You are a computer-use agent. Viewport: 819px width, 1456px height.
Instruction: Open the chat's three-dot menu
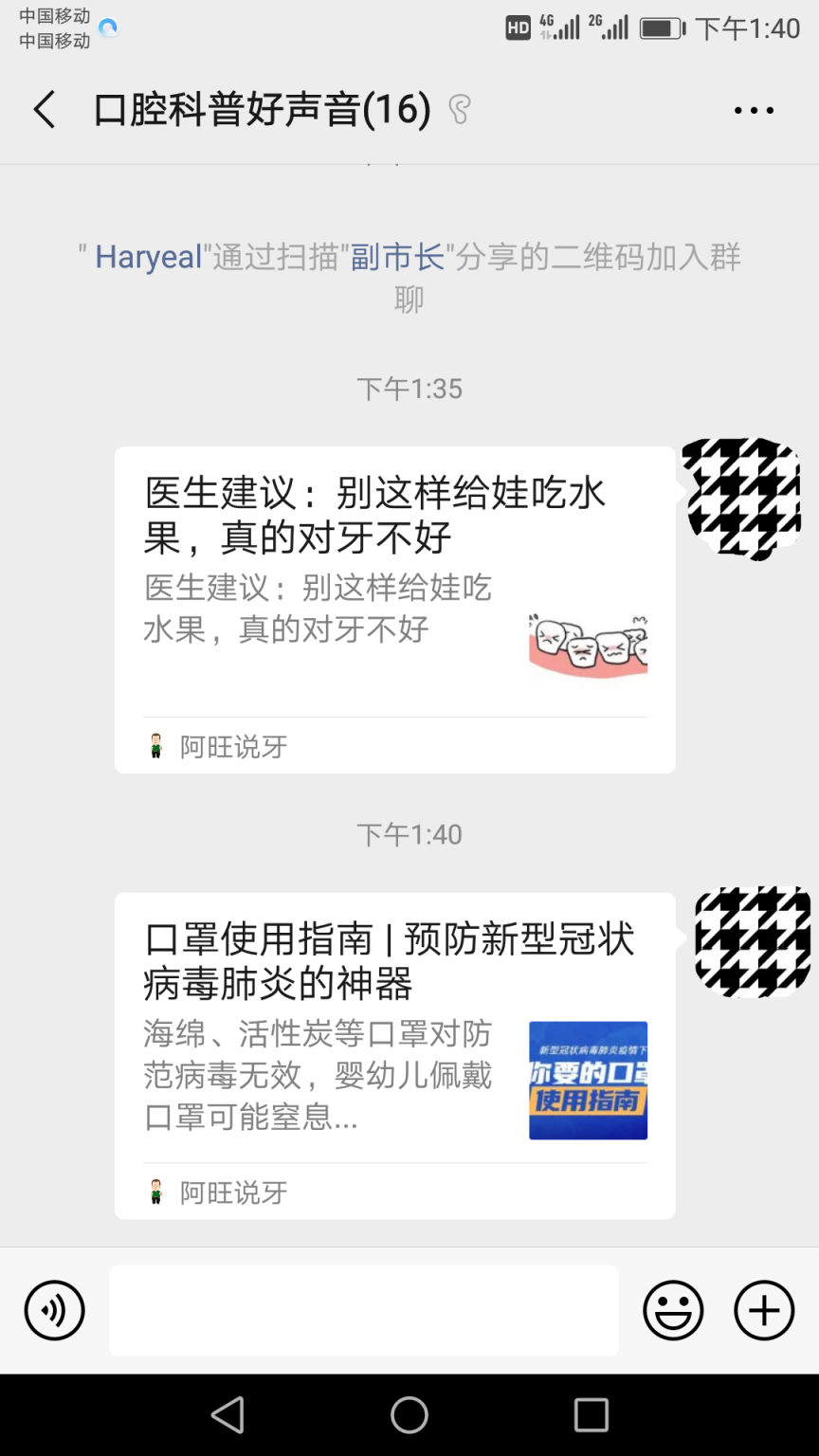click(754, 111)
